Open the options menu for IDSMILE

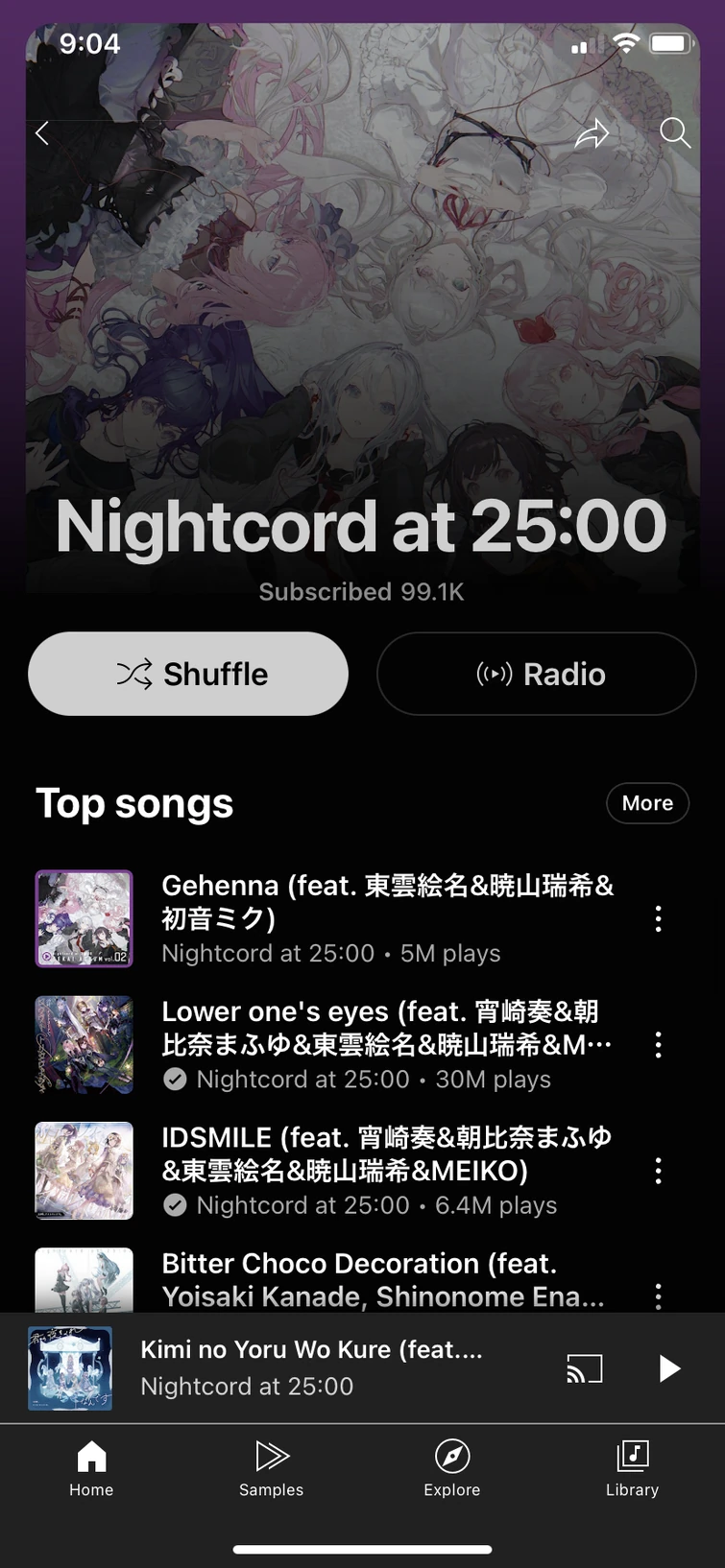click(658, 1171)
